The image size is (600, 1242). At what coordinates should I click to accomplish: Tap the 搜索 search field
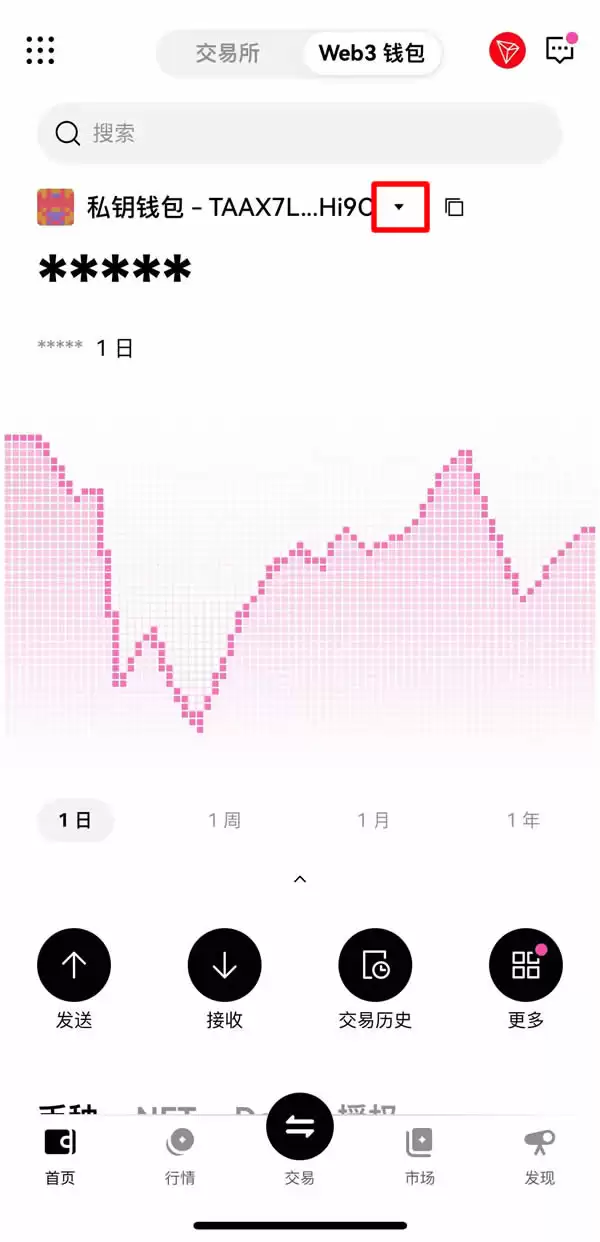[299, 133]
